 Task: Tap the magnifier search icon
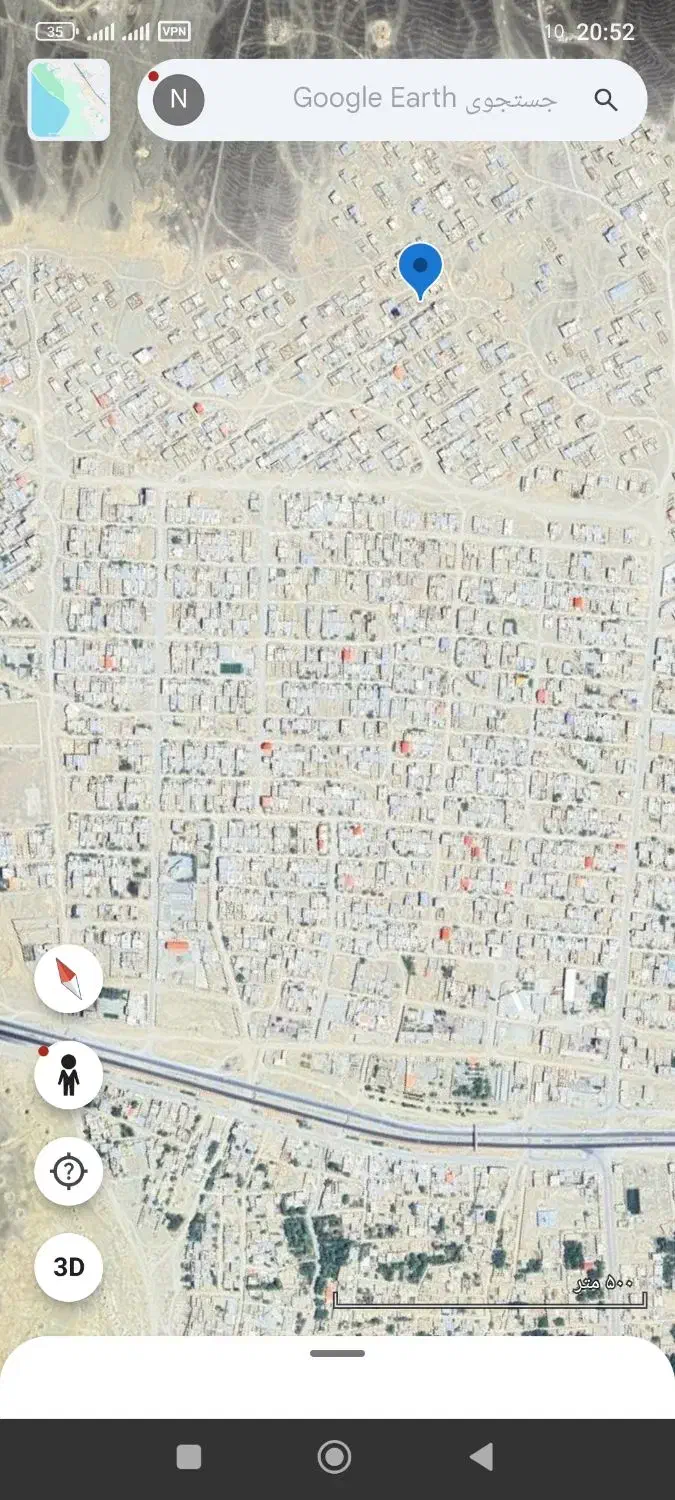[x=605, y=99]
